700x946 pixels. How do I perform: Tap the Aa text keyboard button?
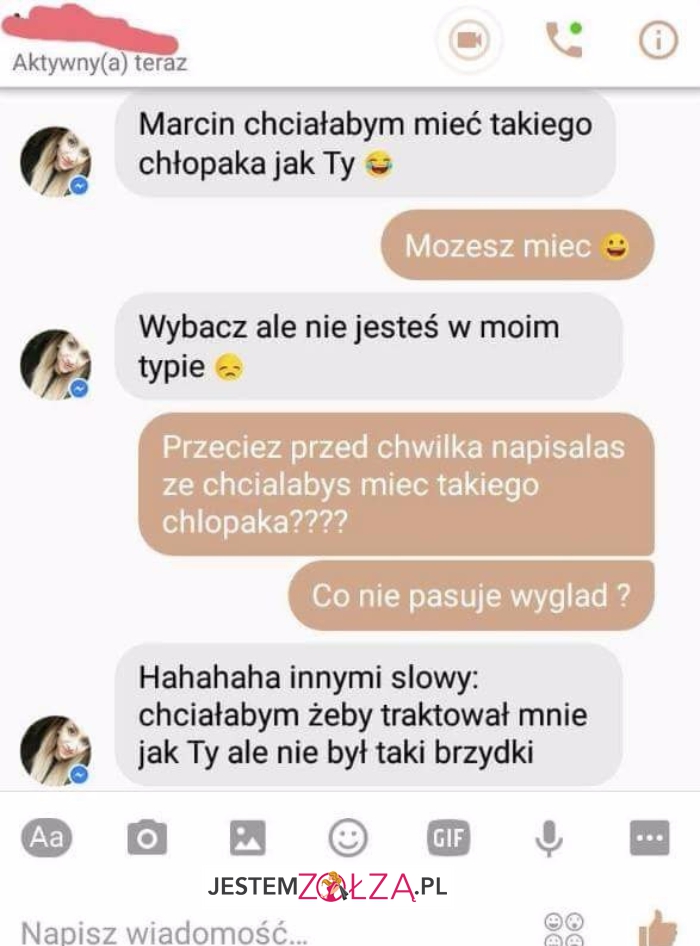pyautogui.click(x=47, y=837)
